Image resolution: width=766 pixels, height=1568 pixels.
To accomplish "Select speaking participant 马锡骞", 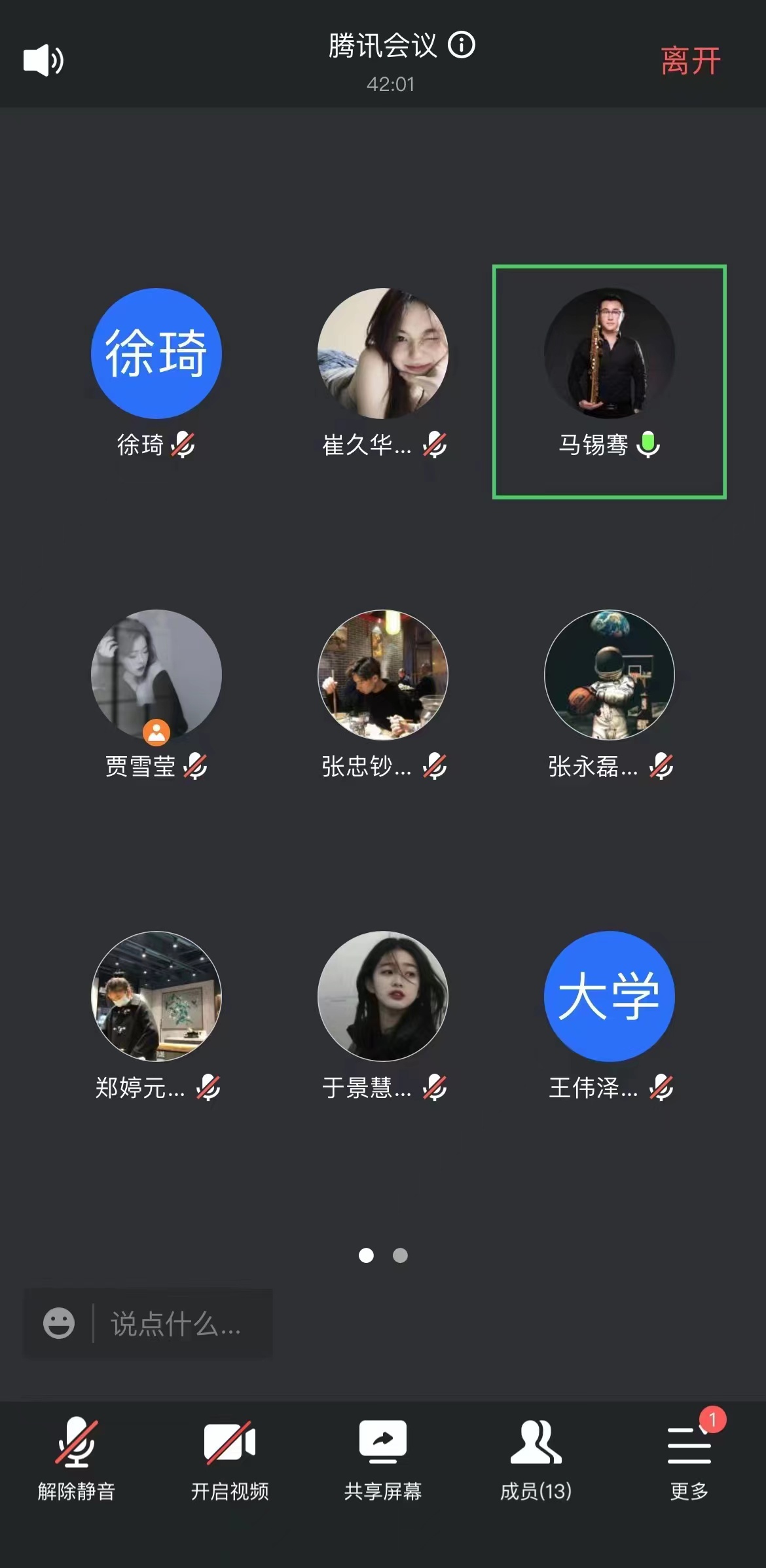I will [610, 354].
